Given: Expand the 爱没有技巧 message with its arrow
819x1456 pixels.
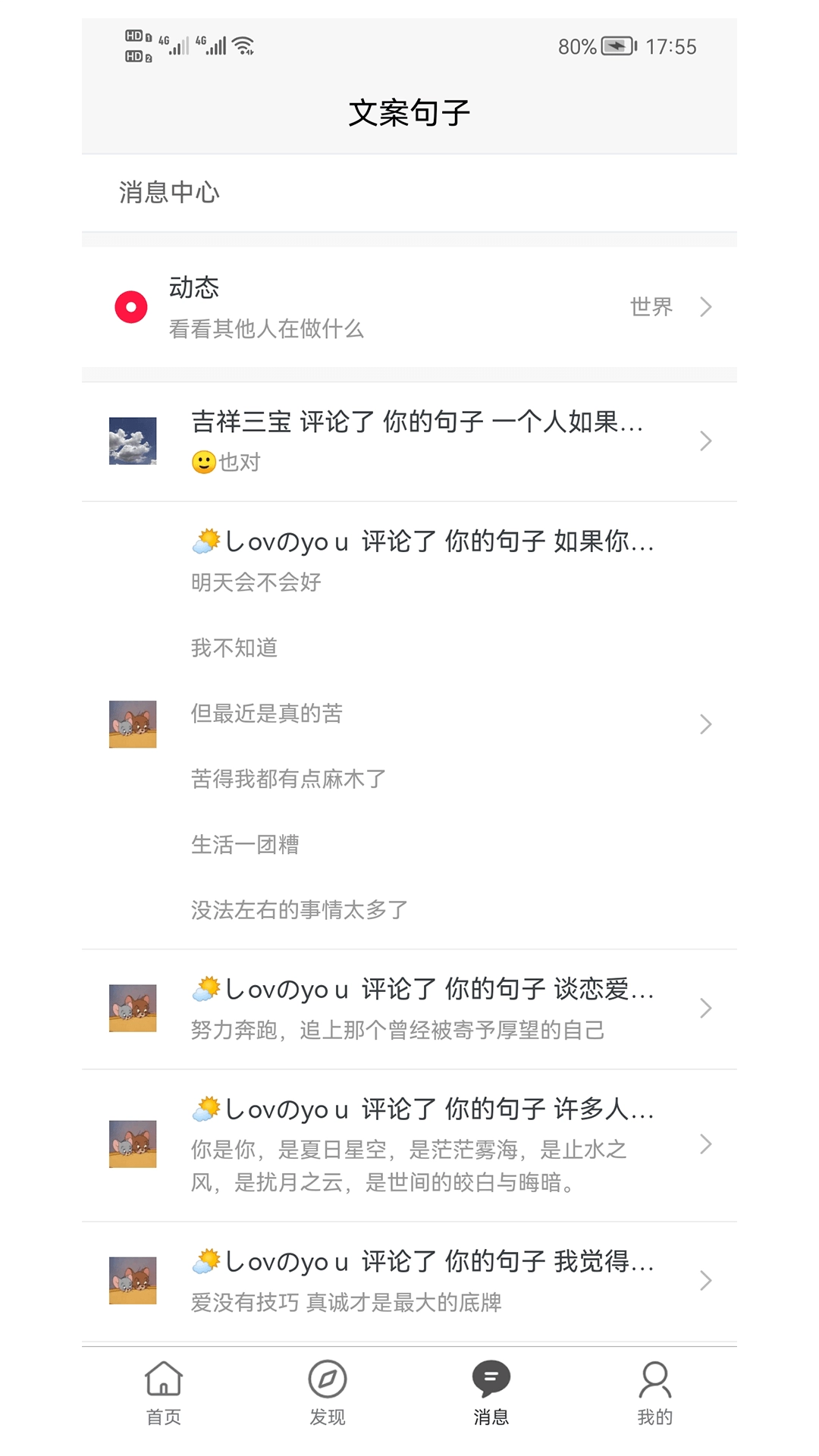Looking at the screenshot, I should pos(706,1280).
